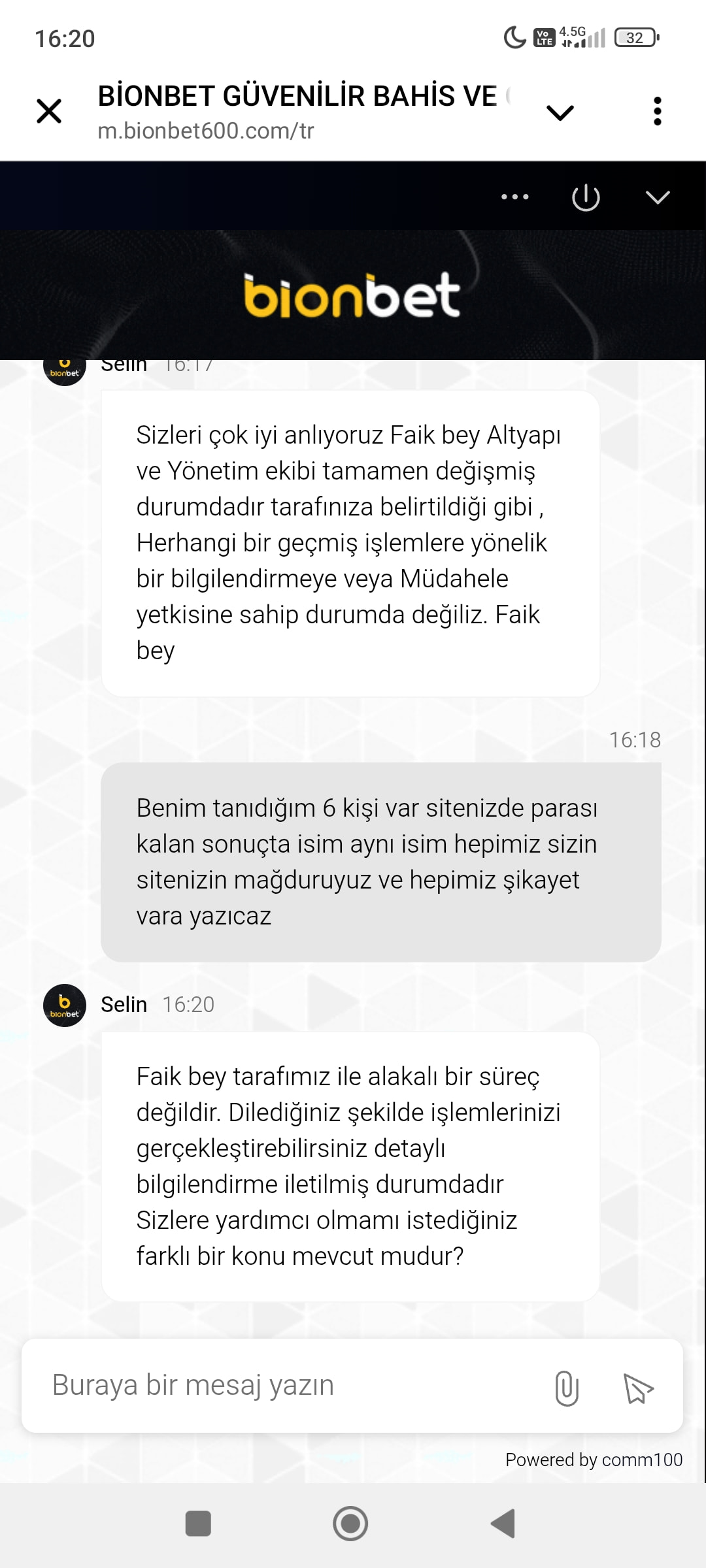The height and width of the screenshot is (1568, 706).
Task: End the live chat session
Action: pos(586,197)
